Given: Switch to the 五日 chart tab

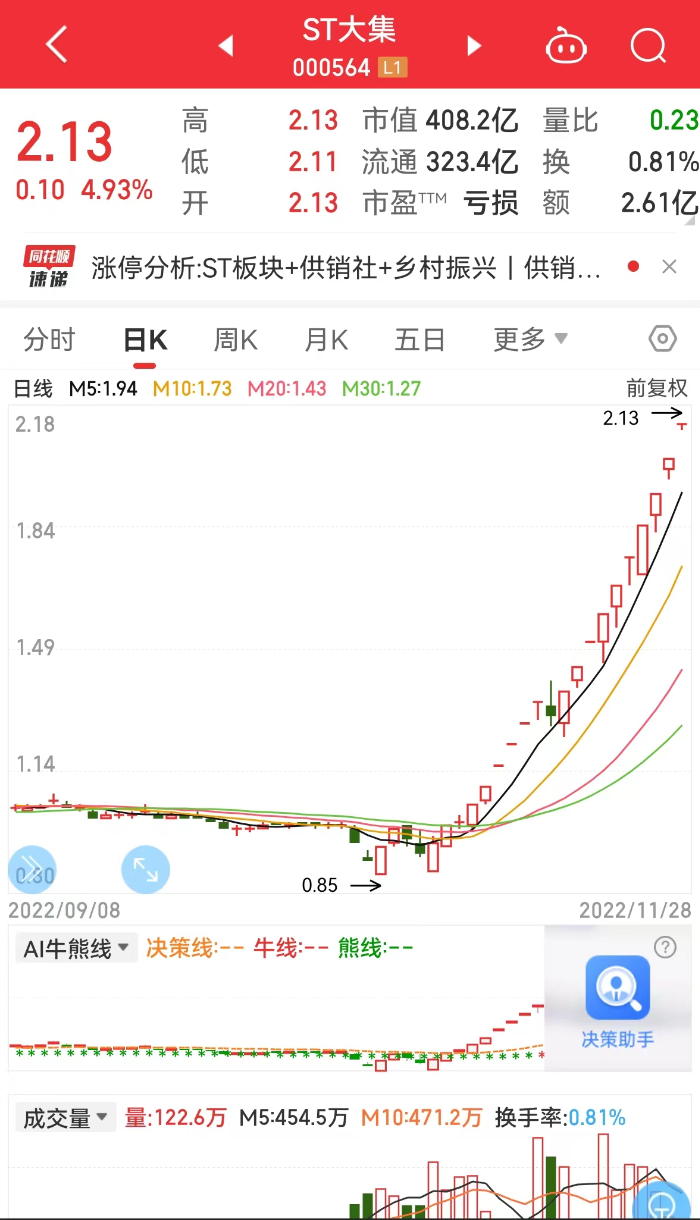Looking at the screenshot, I should 419,340.
